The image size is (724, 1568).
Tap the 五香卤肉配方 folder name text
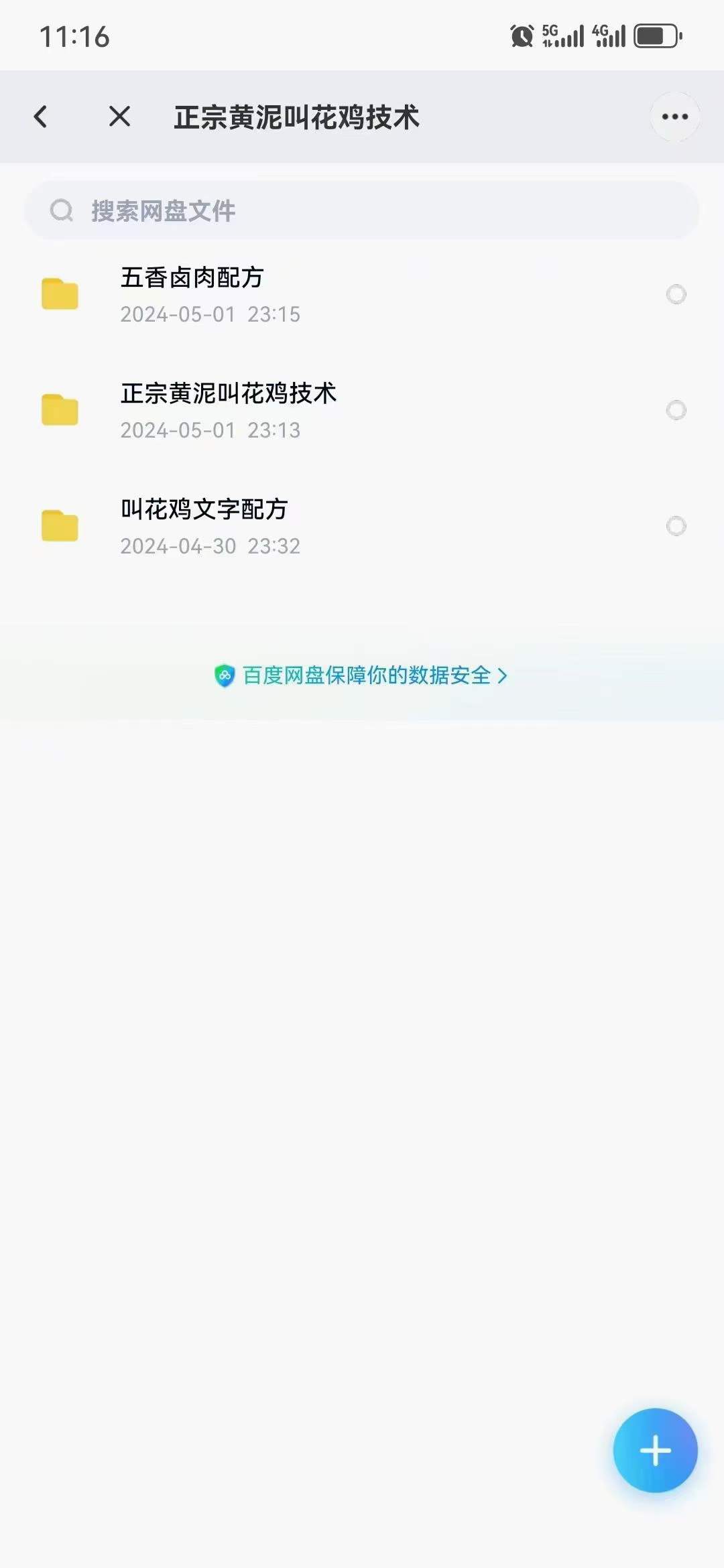click(x=192, y=278)
